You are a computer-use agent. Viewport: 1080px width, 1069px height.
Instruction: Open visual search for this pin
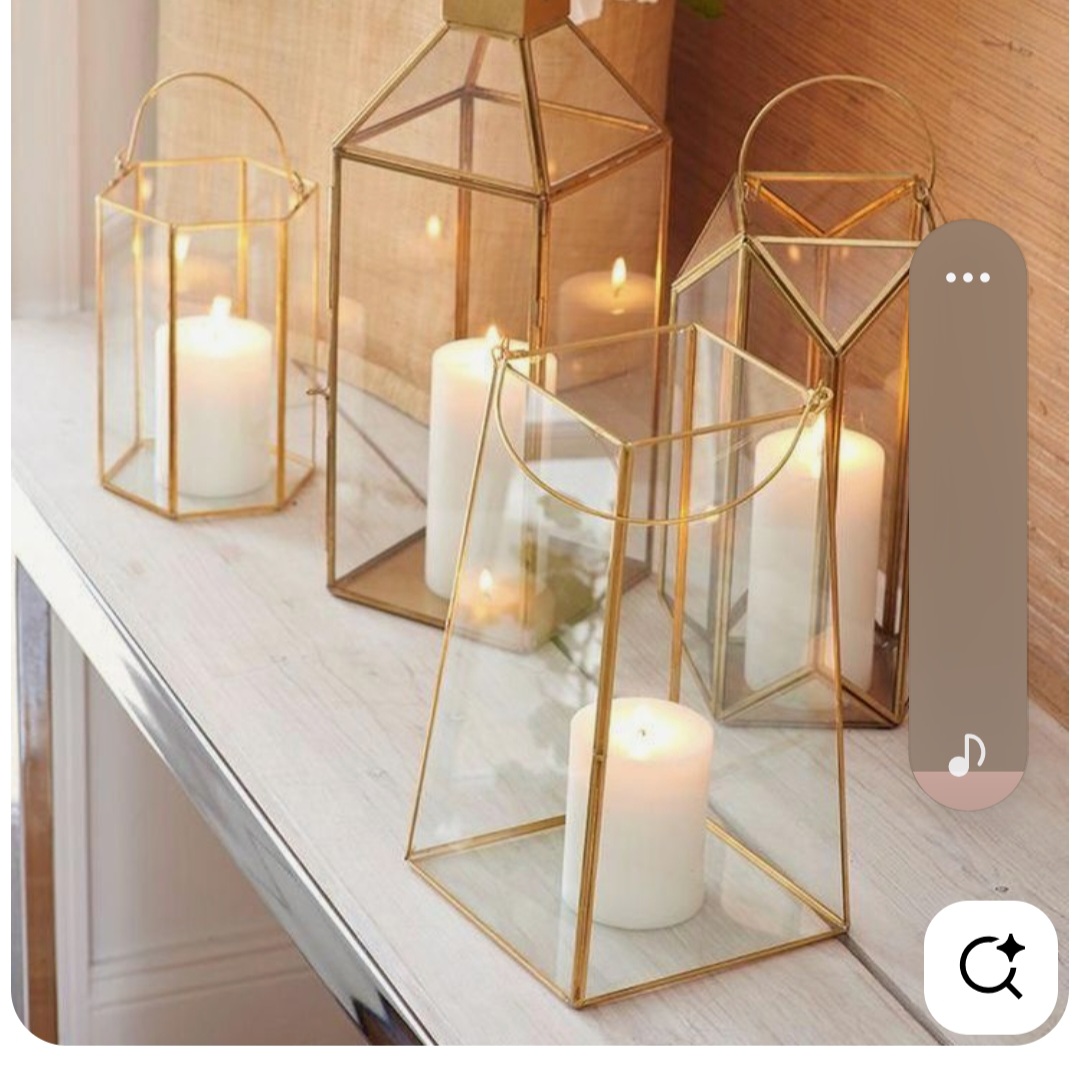pos(990,967)
